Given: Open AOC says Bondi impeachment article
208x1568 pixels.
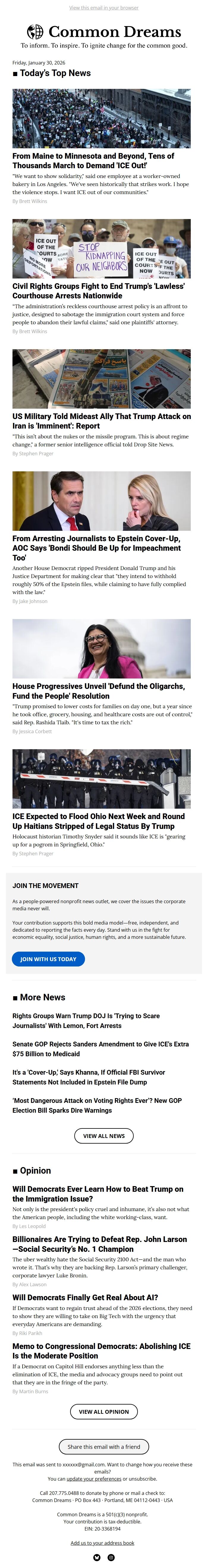Looking at the screenshot, I should 96,547.
